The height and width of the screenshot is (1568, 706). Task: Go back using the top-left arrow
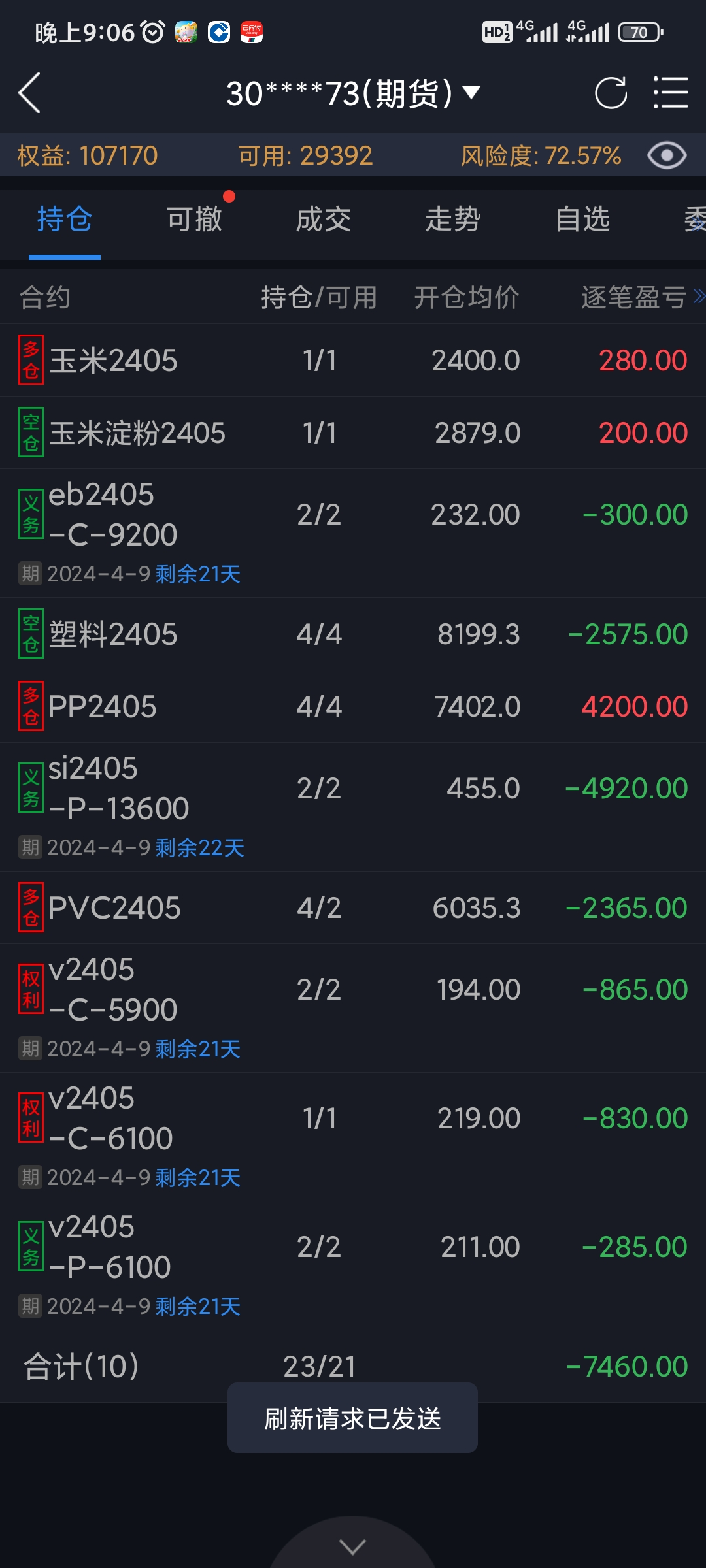click(x=30, y=93)
